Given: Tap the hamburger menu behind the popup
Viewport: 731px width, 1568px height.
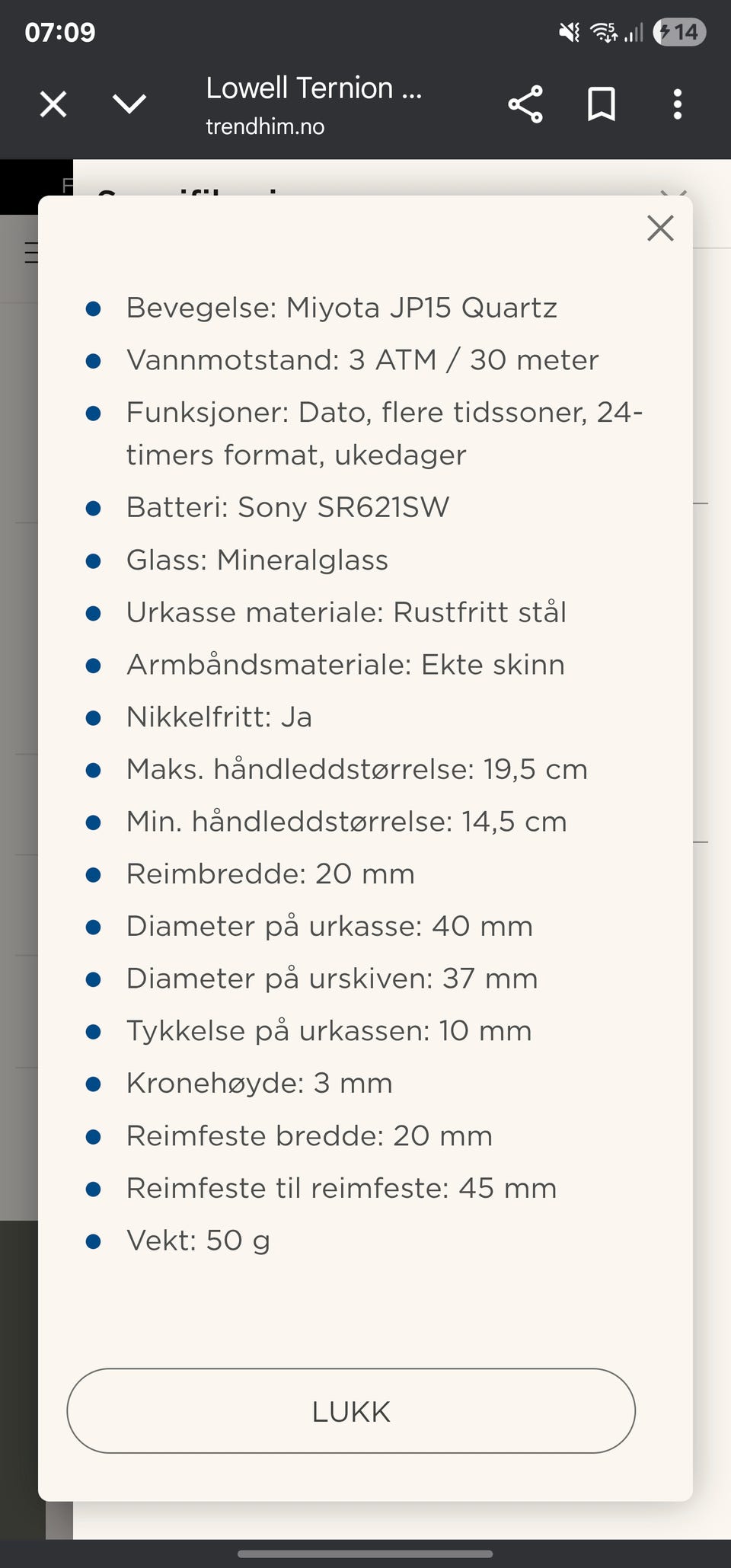Looking at the screenshot, I should (30, 252).
